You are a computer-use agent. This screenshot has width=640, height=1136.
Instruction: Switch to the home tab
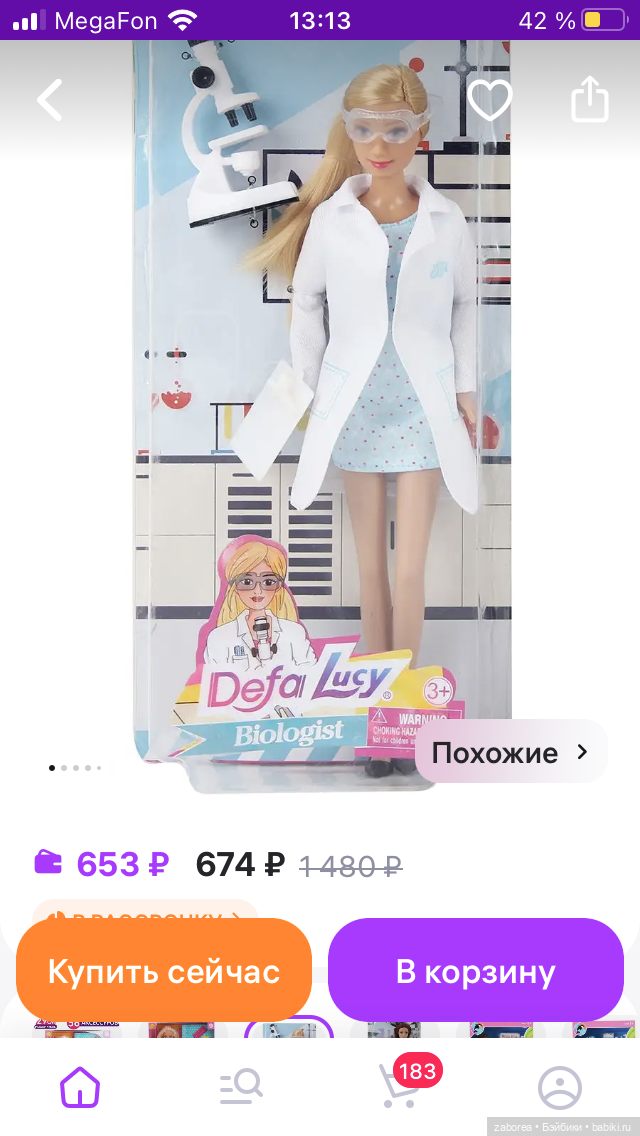point(80,1086)
